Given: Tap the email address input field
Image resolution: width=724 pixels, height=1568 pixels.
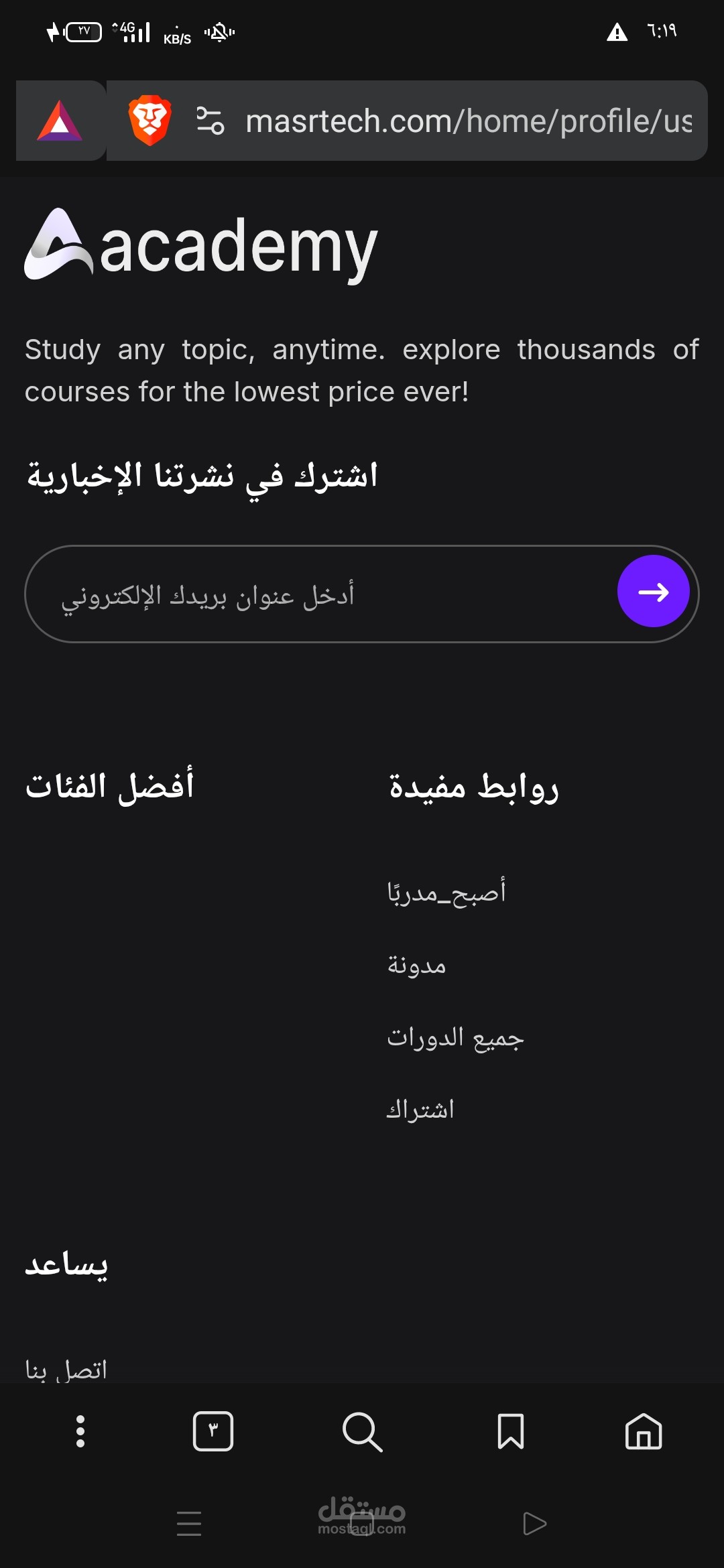Looking at the screenshot, I should (x=322, y=594).
